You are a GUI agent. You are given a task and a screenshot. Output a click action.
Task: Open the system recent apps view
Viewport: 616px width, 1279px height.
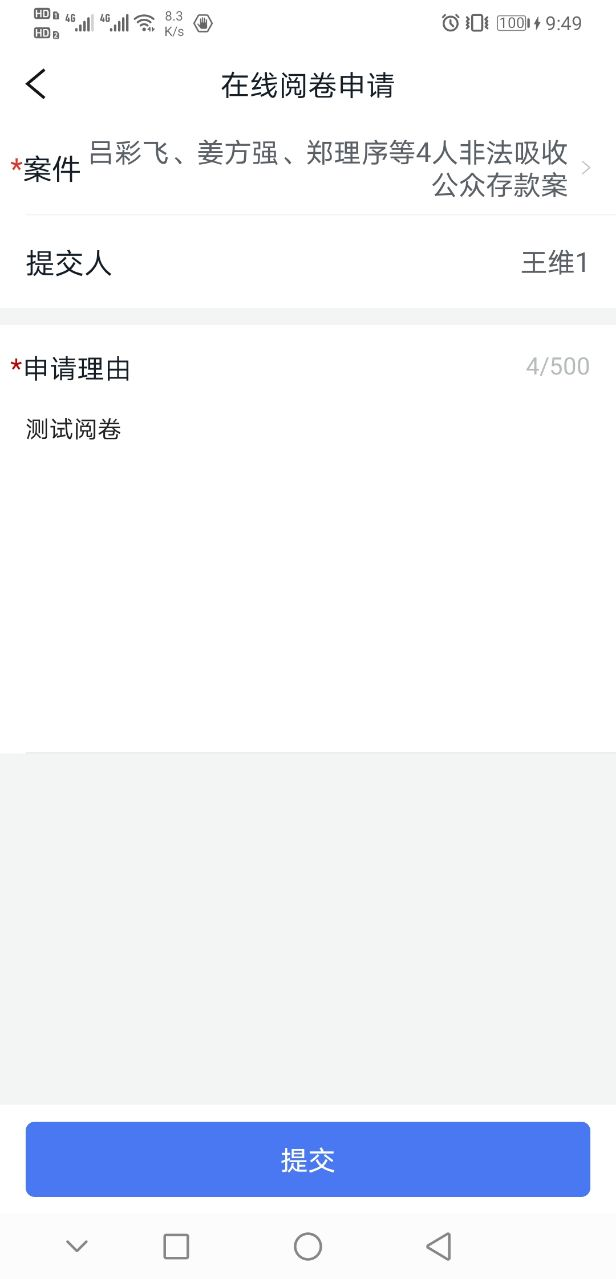pyautogui.click(x=176, y=1246)
